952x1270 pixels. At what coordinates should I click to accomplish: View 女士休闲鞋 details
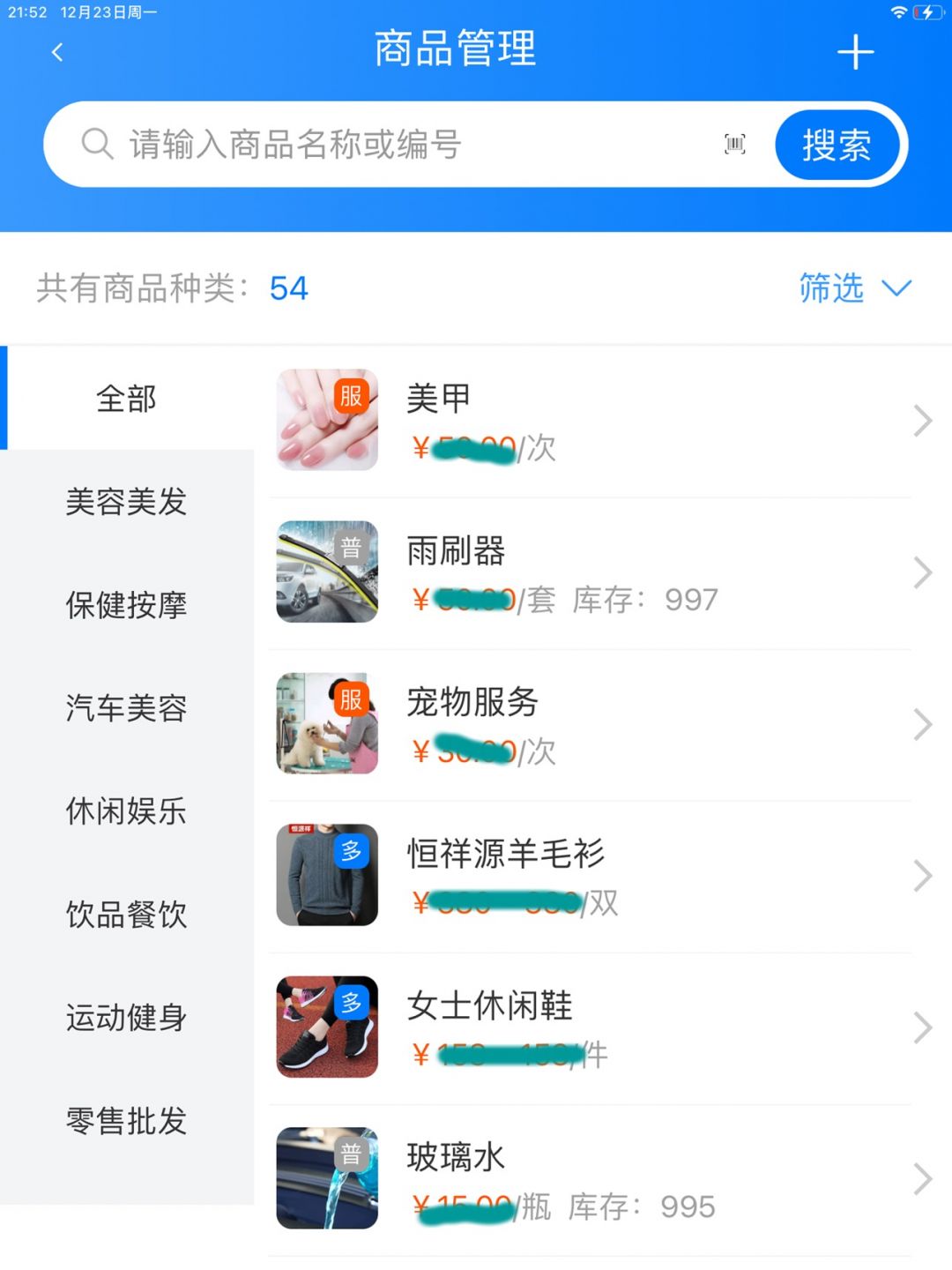(x=591, y=1028)
